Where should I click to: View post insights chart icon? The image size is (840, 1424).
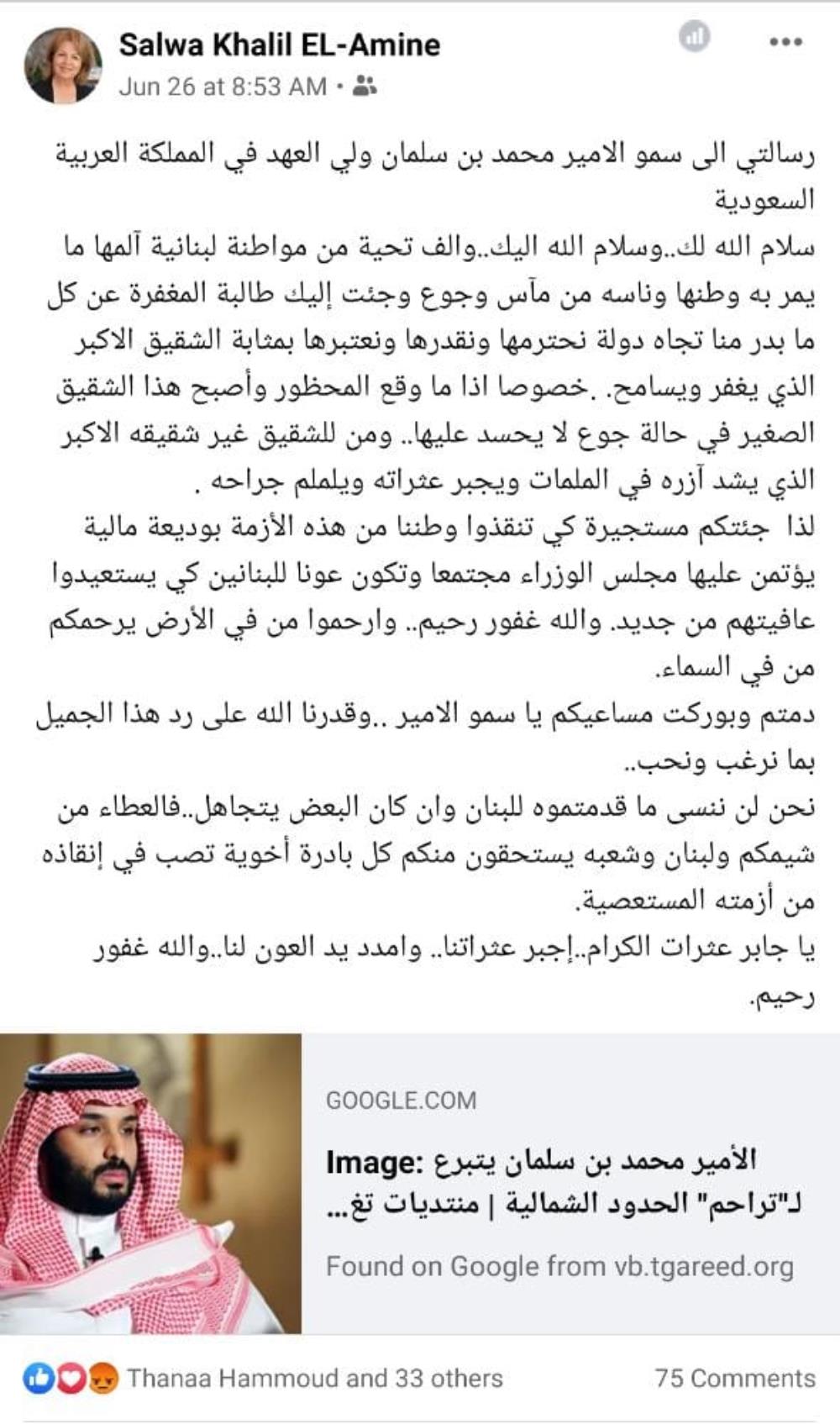click(694, 36)
